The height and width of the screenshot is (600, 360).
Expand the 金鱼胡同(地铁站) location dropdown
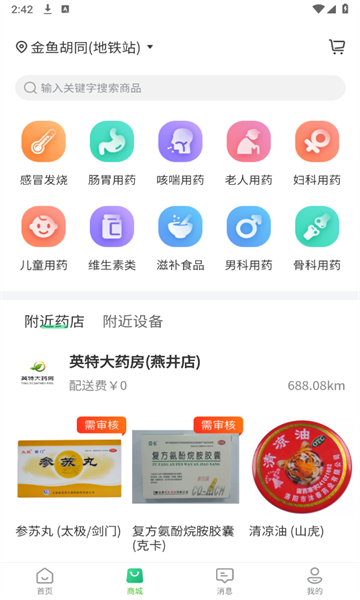[85, 47]
